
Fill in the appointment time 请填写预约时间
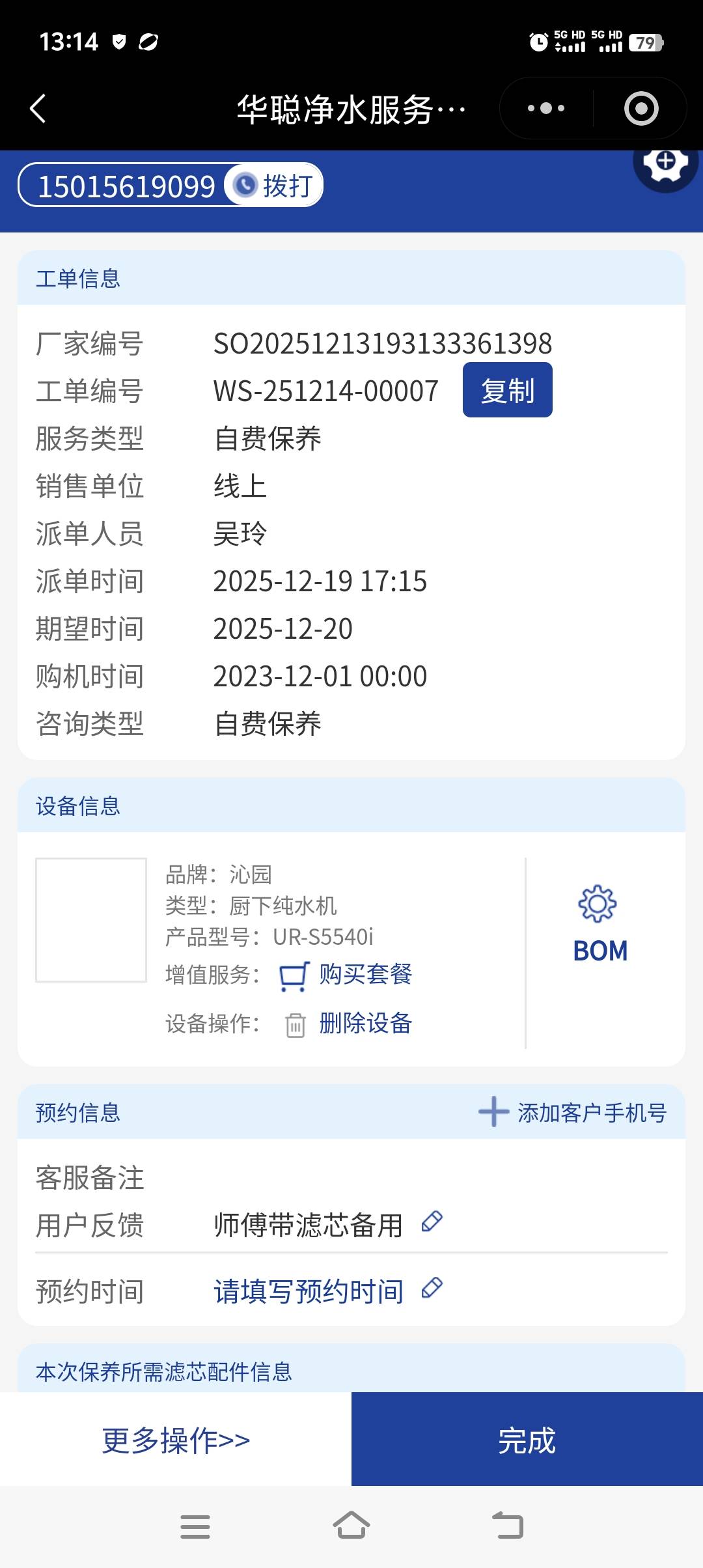309,1292
